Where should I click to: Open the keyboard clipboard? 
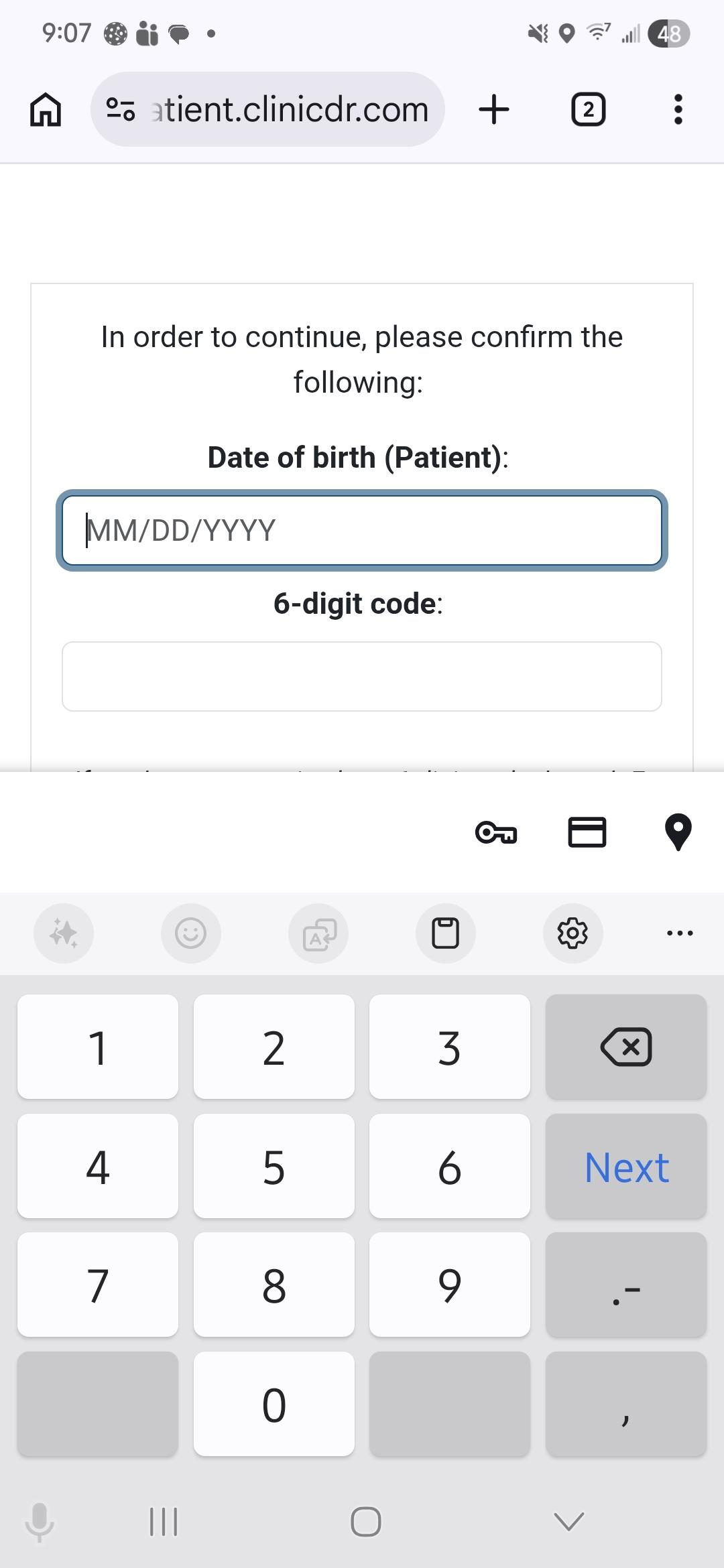point(445,933)
